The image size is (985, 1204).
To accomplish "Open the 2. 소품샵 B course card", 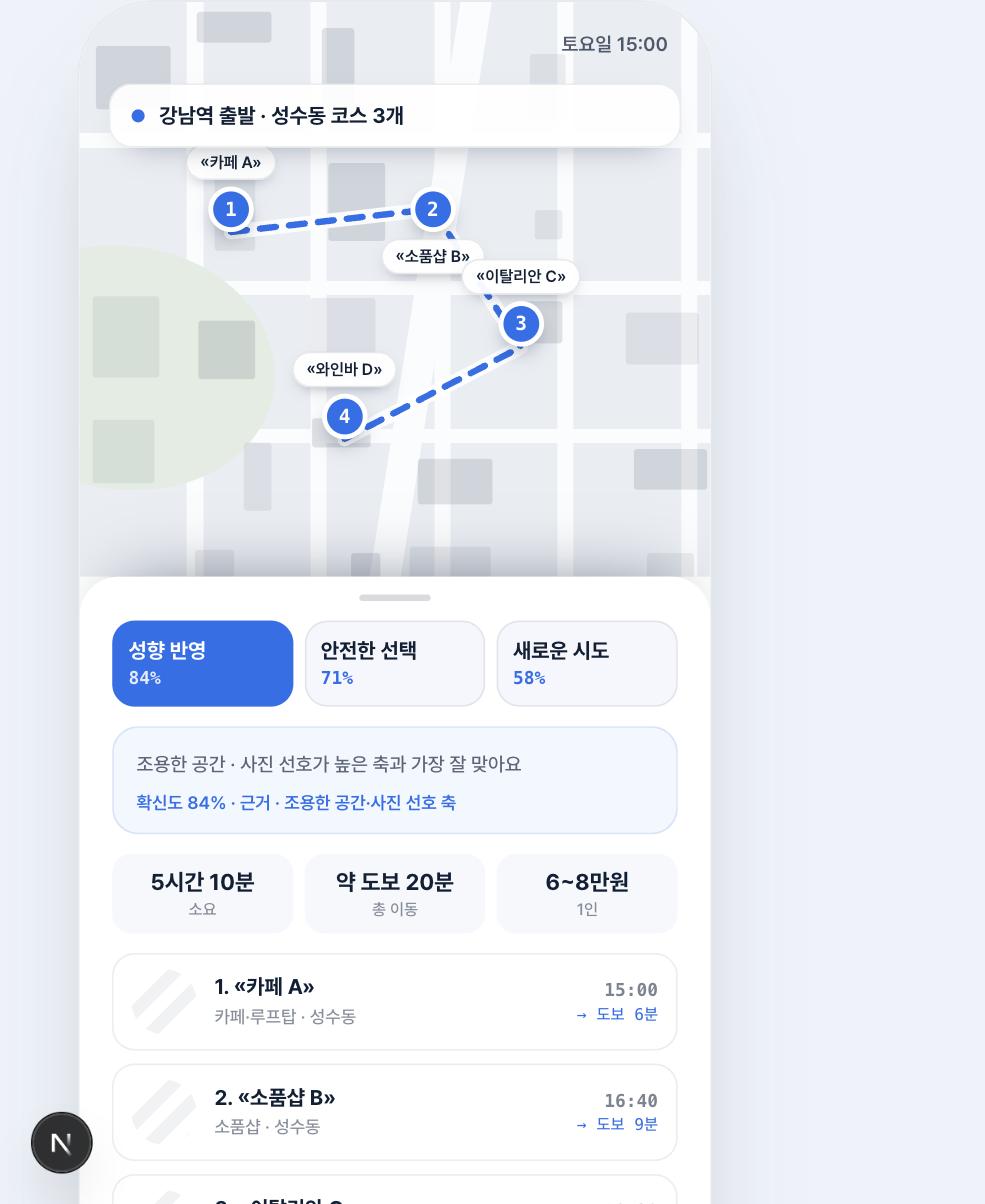I will pos(395,1112).
